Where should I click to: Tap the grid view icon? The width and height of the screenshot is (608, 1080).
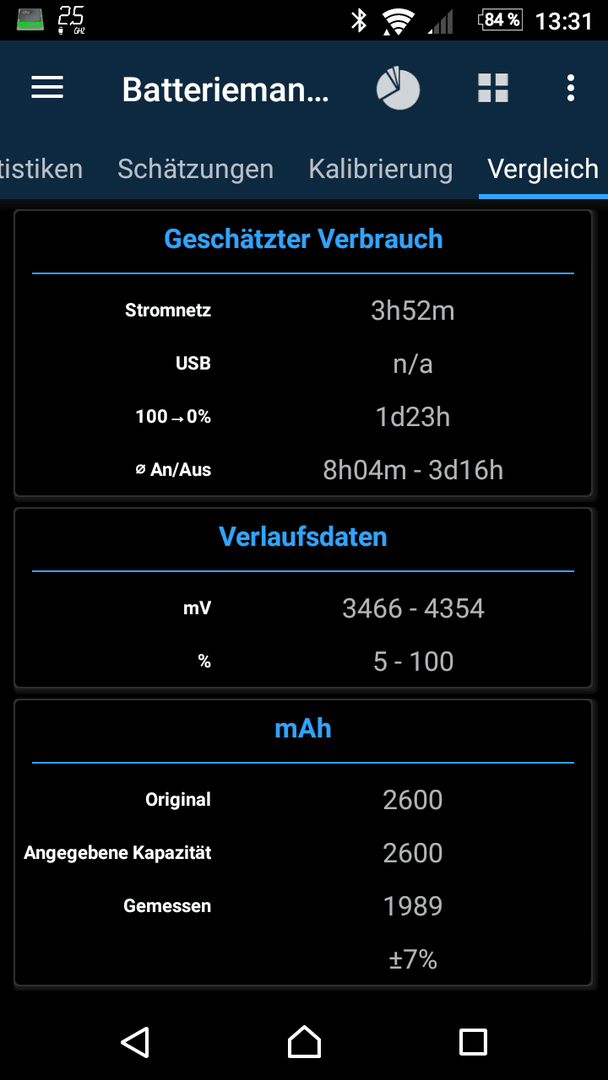[x=493, y=88]
